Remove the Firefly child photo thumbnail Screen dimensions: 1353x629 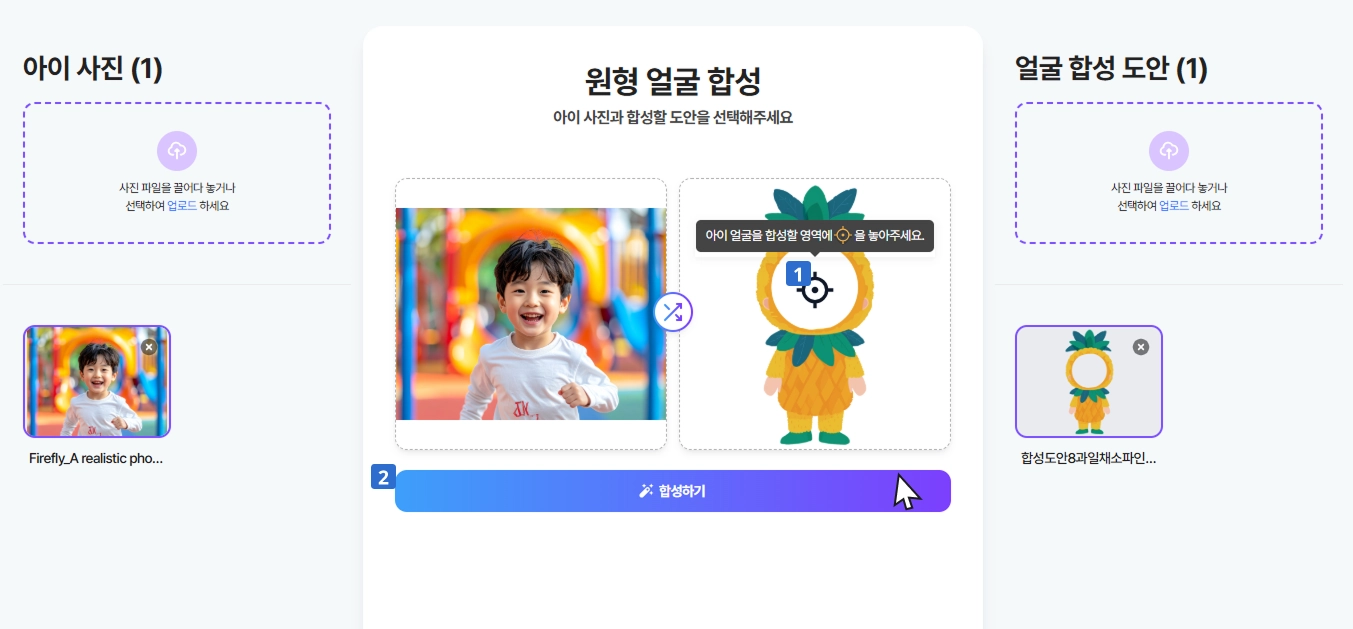(149, 346)
